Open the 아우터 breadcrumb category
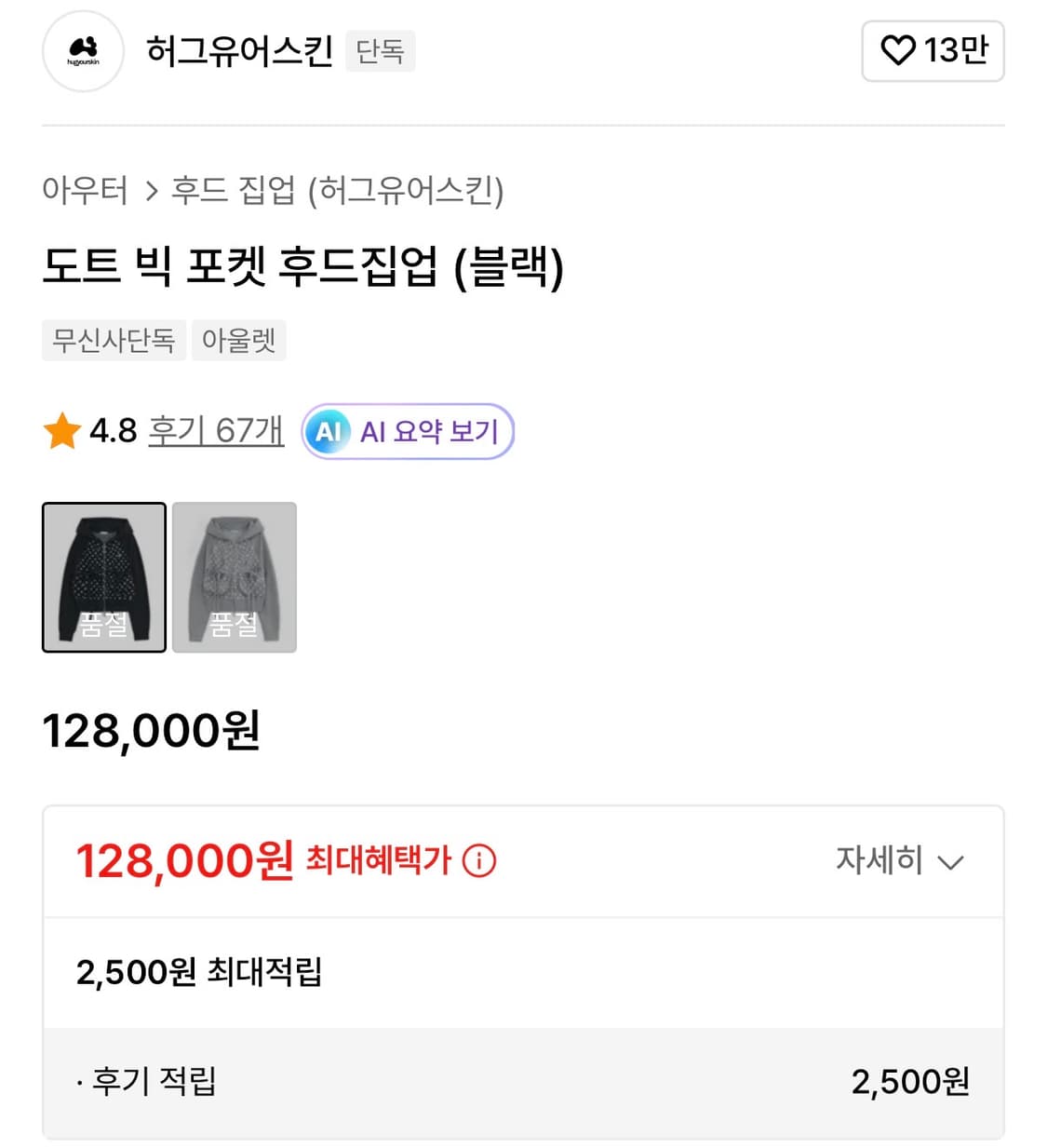 tap(87, 191)
